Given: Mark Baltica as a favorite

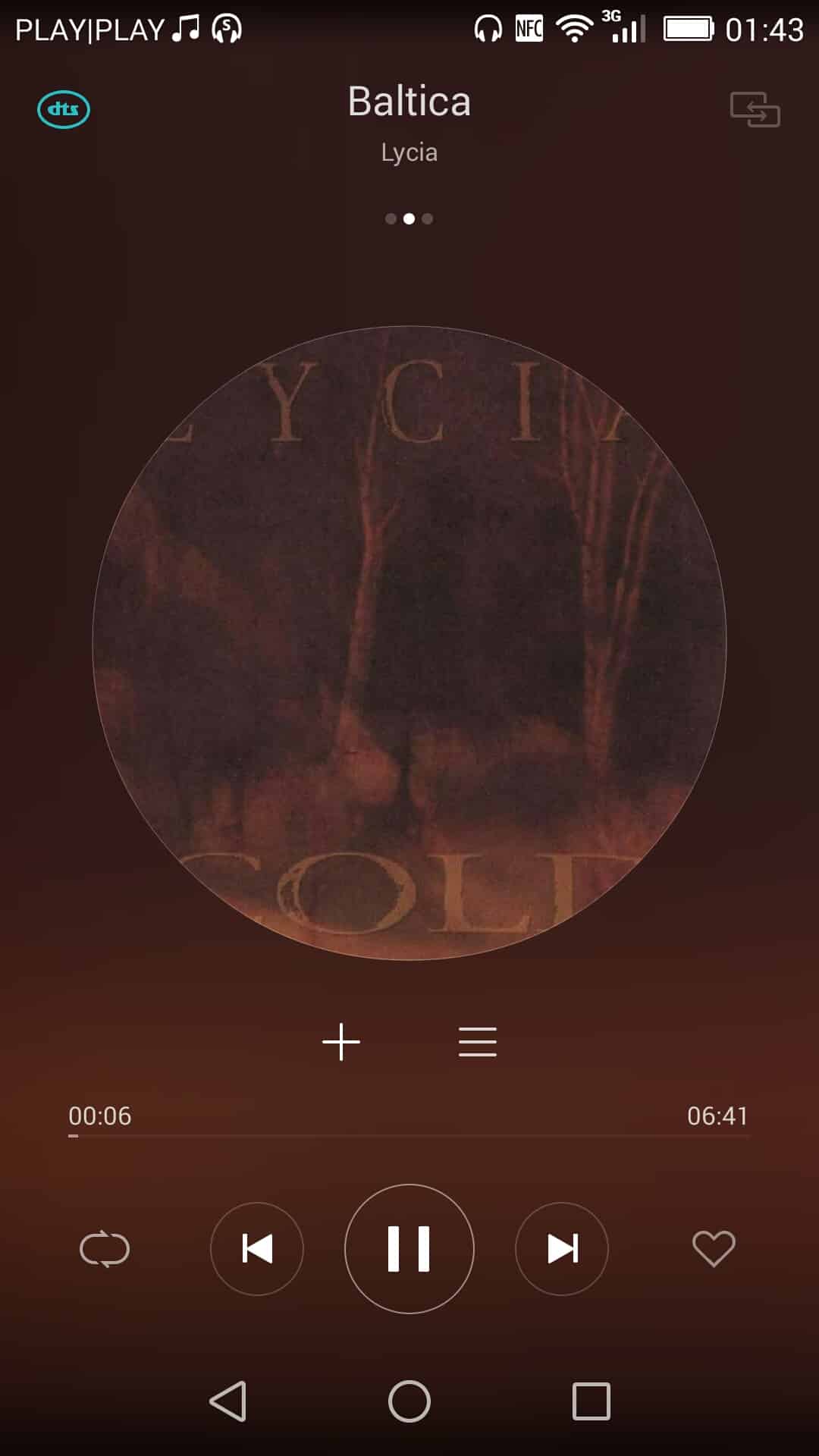Looking at the screenshot, I should pos(714,1249).
